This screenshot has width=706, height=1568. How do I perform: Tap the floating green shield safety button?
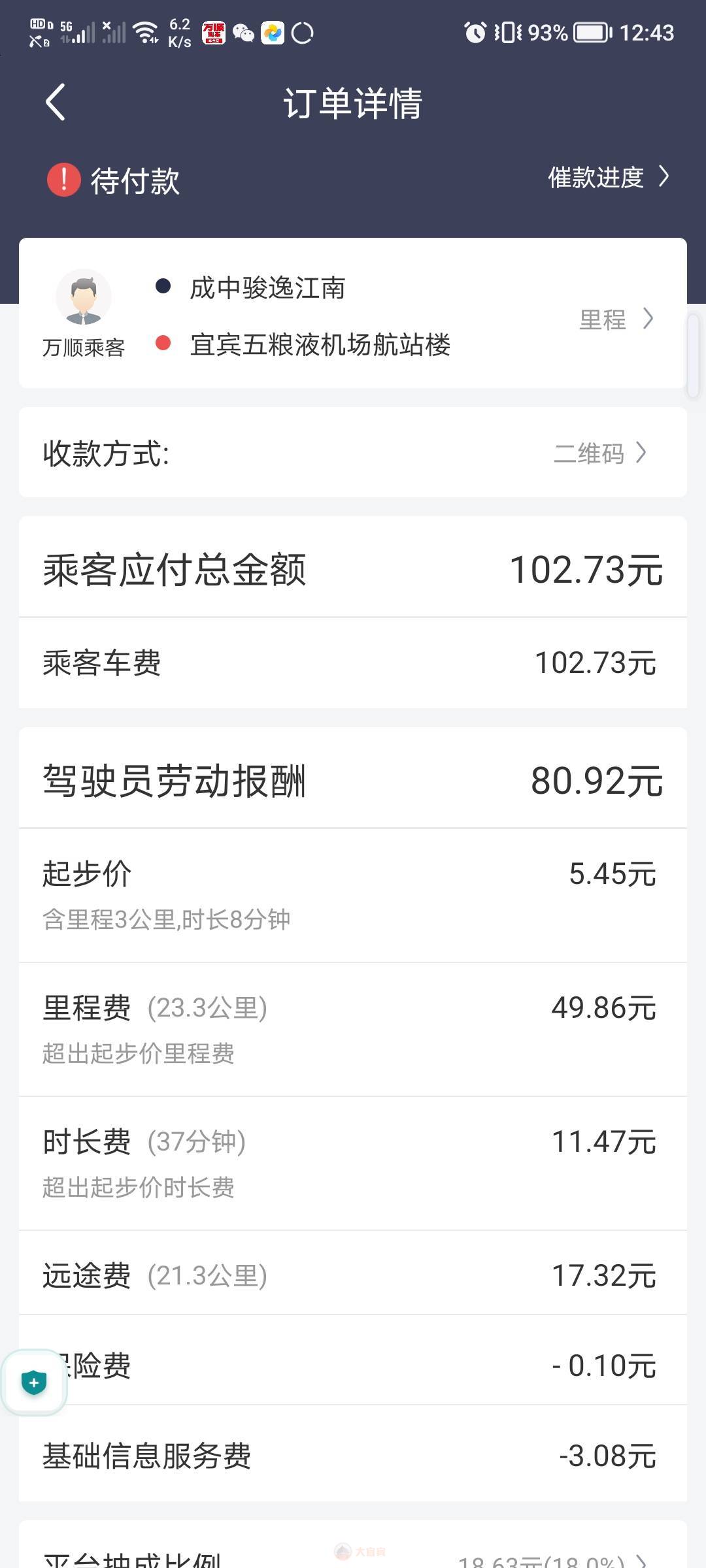point(34,1382)
